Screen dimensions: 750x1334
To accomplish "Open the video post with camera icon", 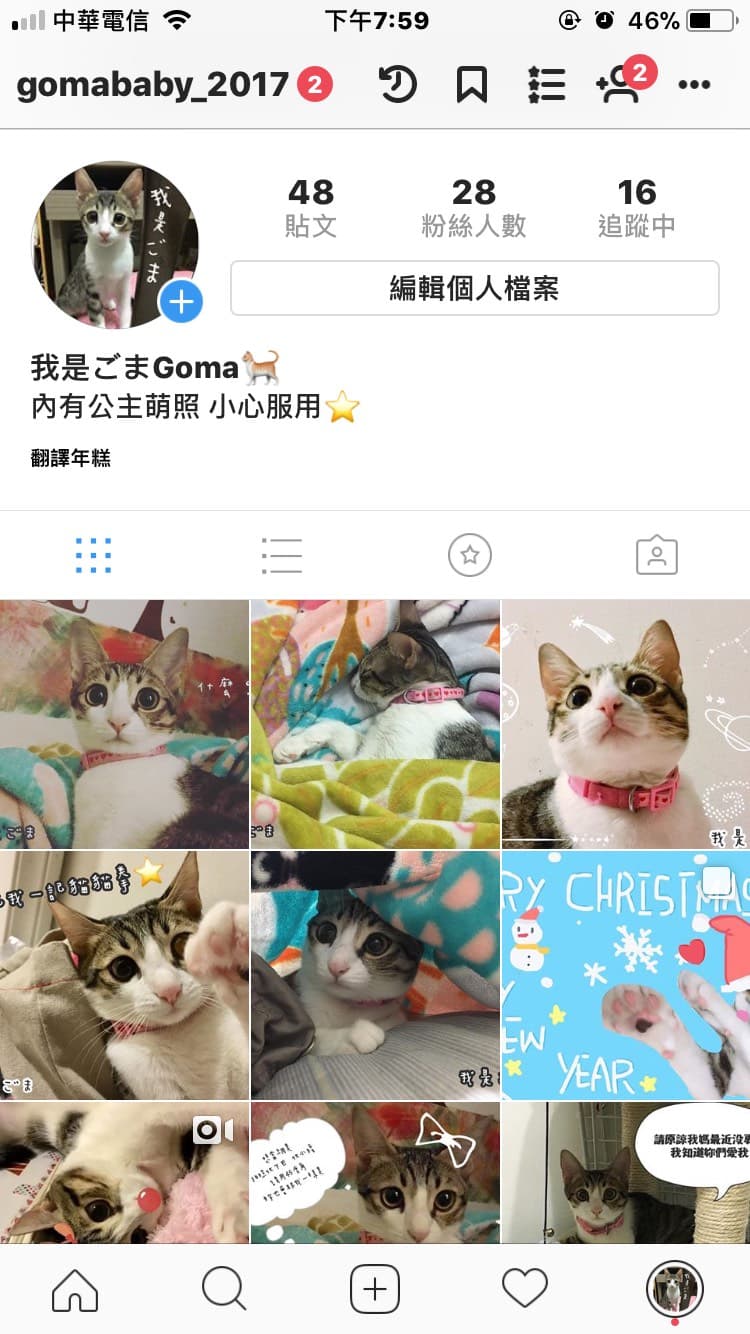I will (124, 1172).
